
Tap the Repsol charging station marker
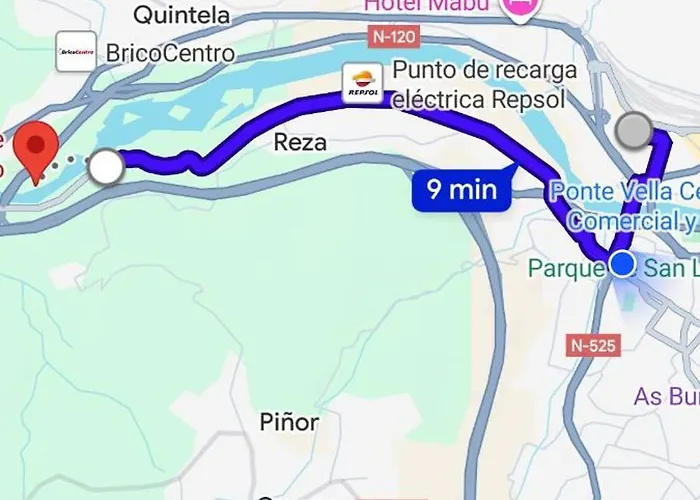362,84
